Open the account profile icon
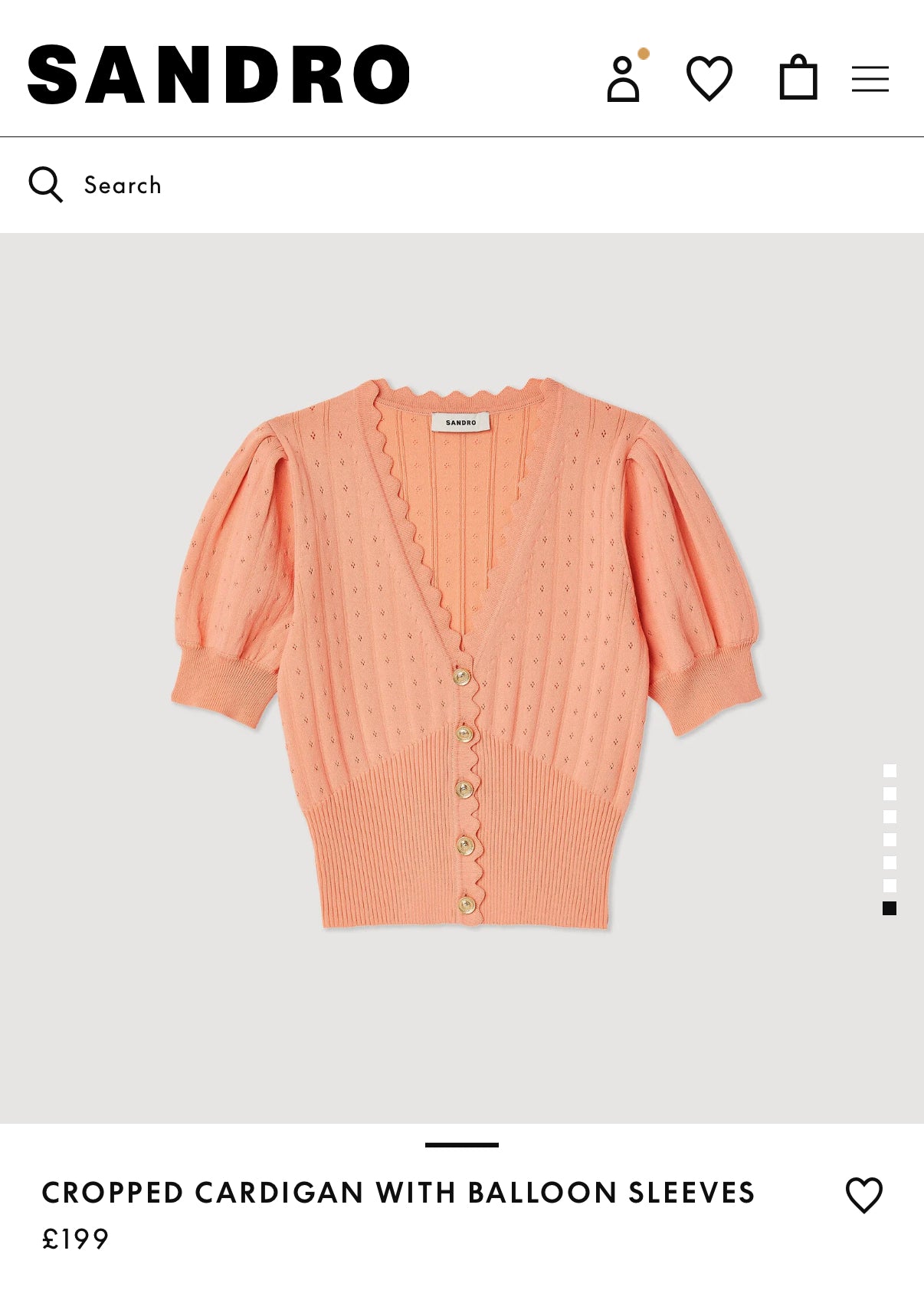 [624, 78]
